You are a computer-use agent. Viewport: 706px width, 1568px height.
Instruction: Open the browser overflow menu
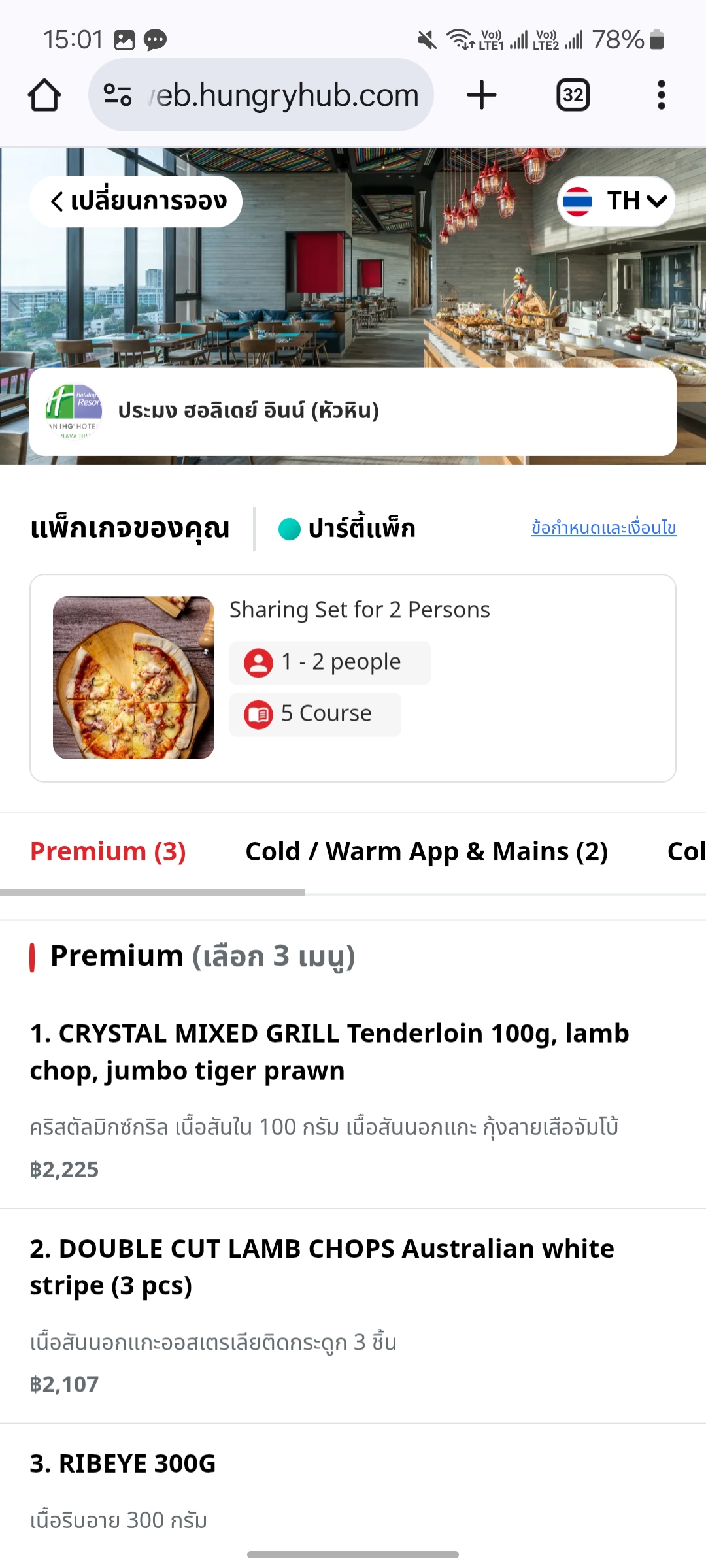(x=661, y=95)
